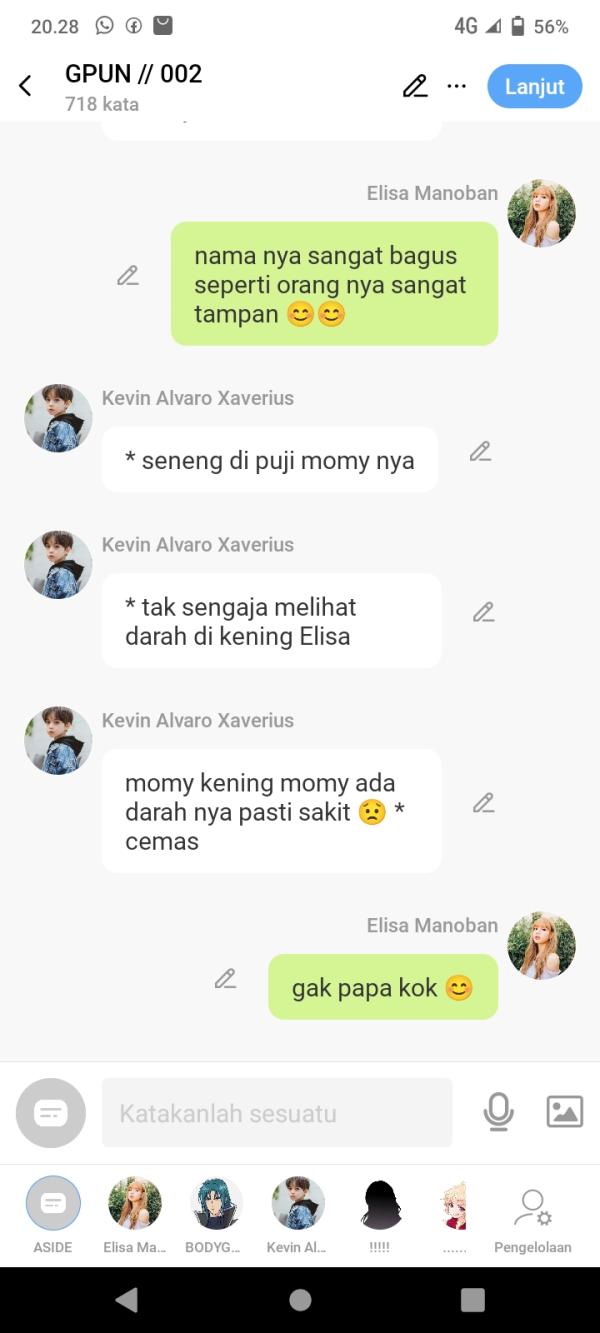The height and width of the screenshot is (1333, 600).
Task: Select the ASIDE speaker
Action: (x=53, y=1204)
